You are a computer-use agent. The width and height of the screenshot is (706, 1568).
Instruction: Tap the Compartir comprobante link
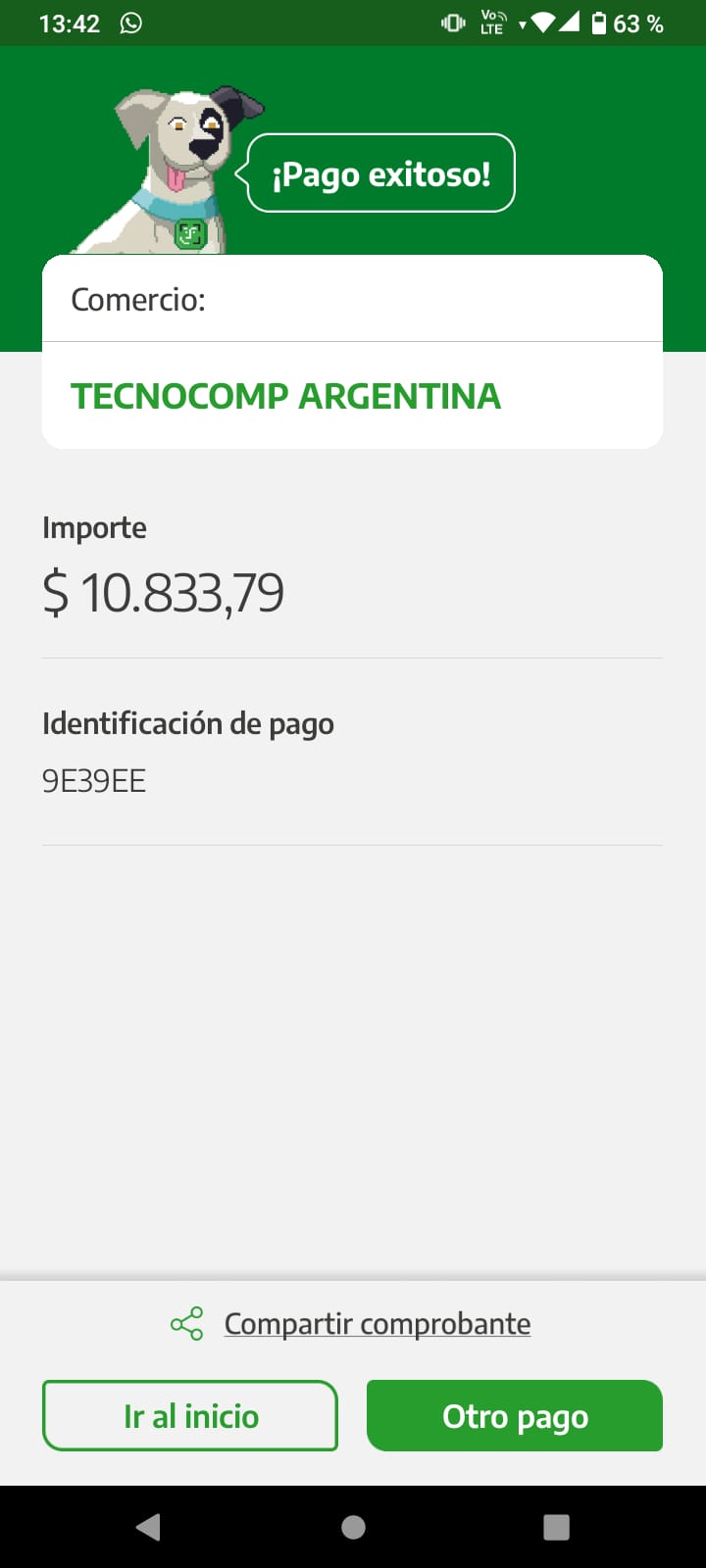(x=377, y=1324)
